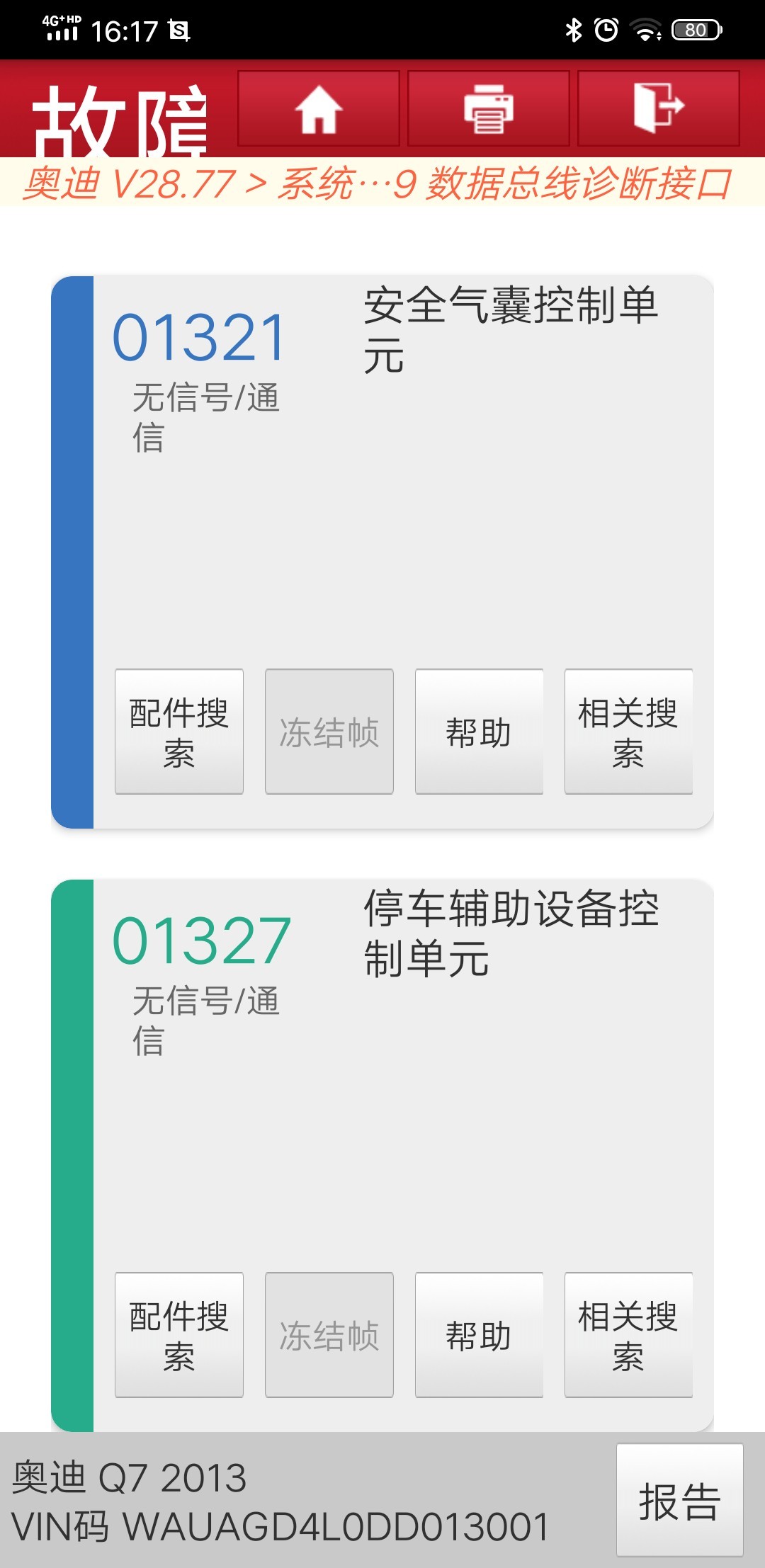Image resolution: width=765 pixels, height=1568 pixels.
Task: Tap 配件搜索 for fault 01327
Action: [x=179, y=1335]
